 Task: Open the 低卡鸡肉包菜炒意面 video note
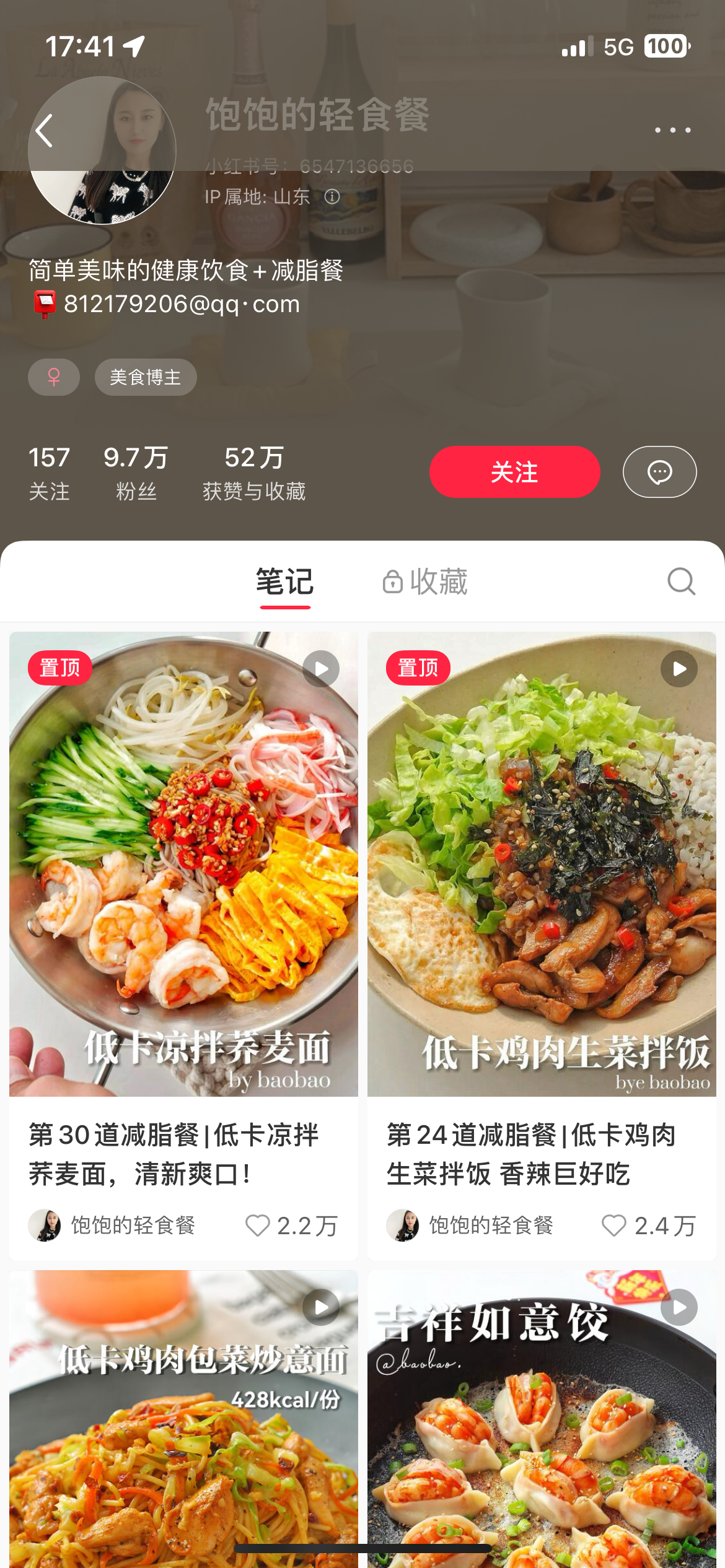pyautogui.click(x=183, y=1418)
